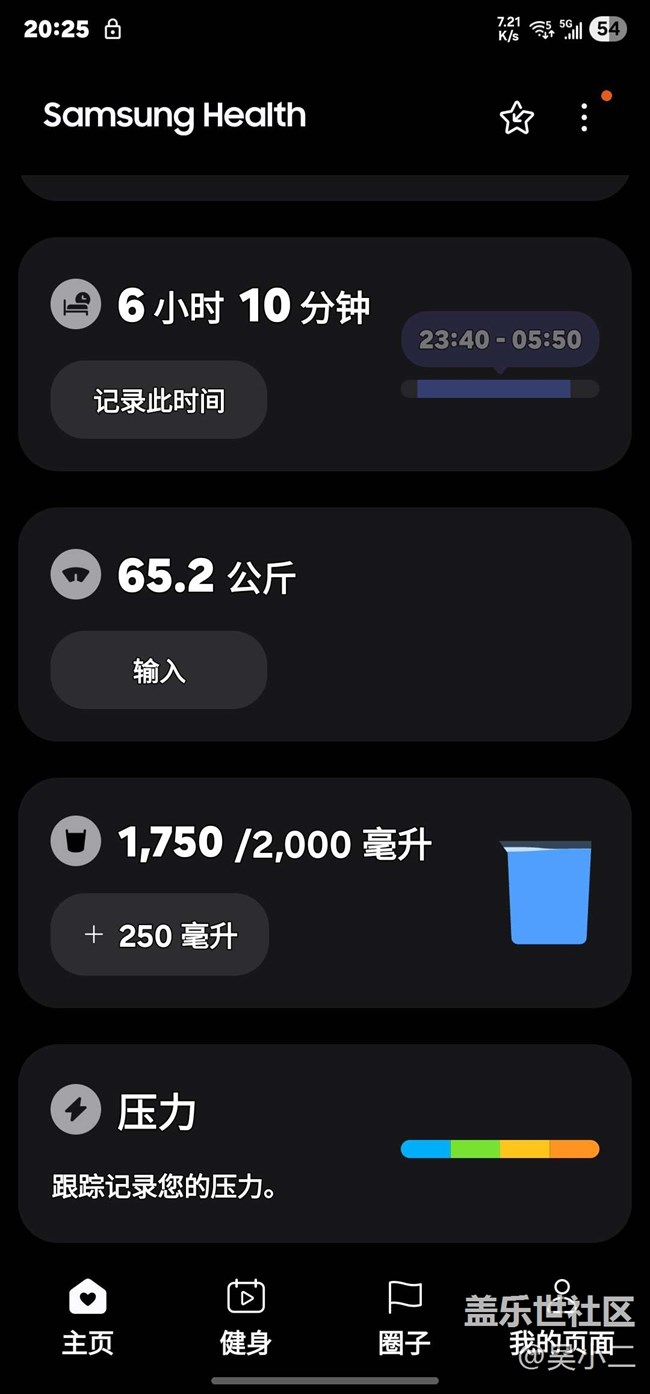
Task: Open the water intake card
Action: click(325, 893)
